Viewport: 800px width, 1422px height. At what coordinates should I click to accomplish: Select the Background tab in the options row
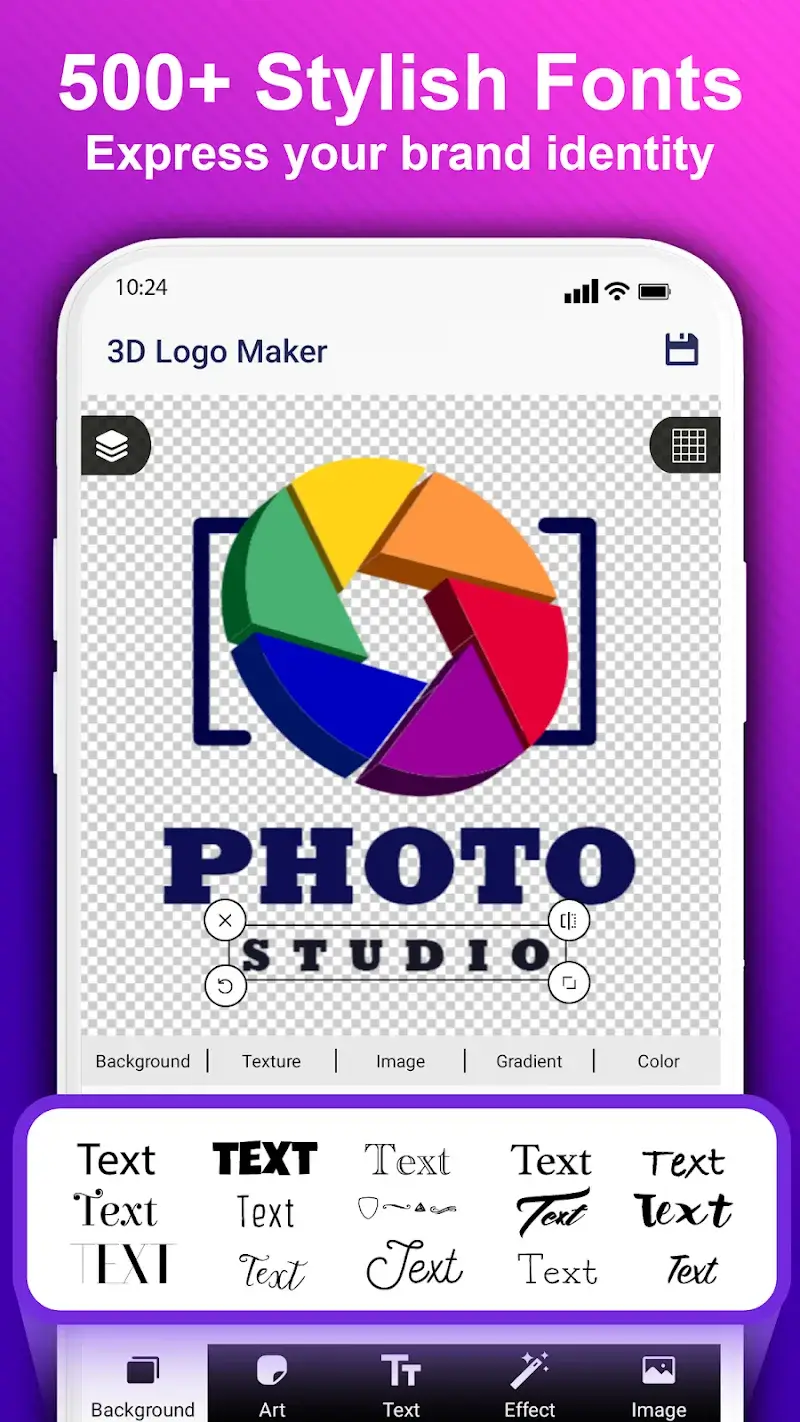[x=142, y=1061]
